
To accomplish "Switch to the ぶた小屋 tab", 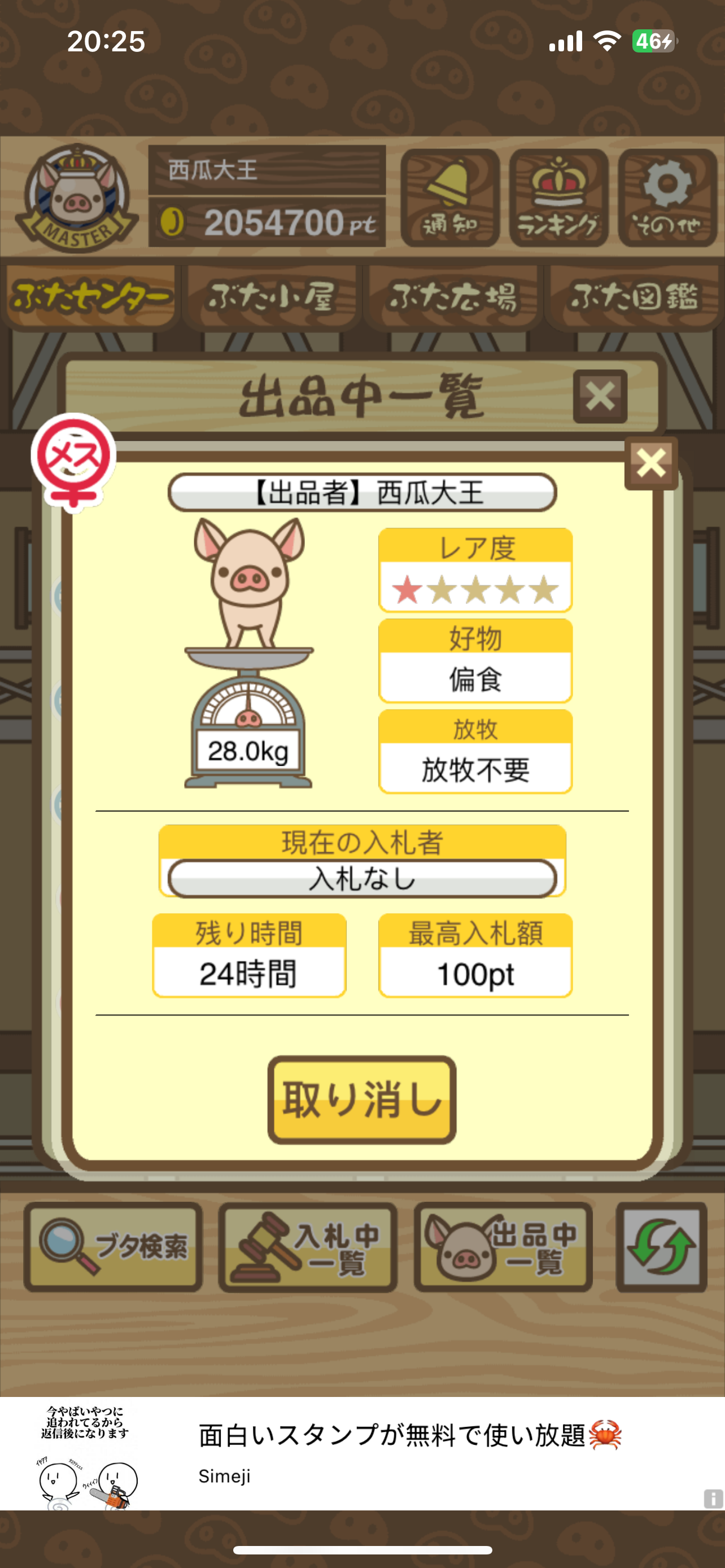I will pos(272,297).
